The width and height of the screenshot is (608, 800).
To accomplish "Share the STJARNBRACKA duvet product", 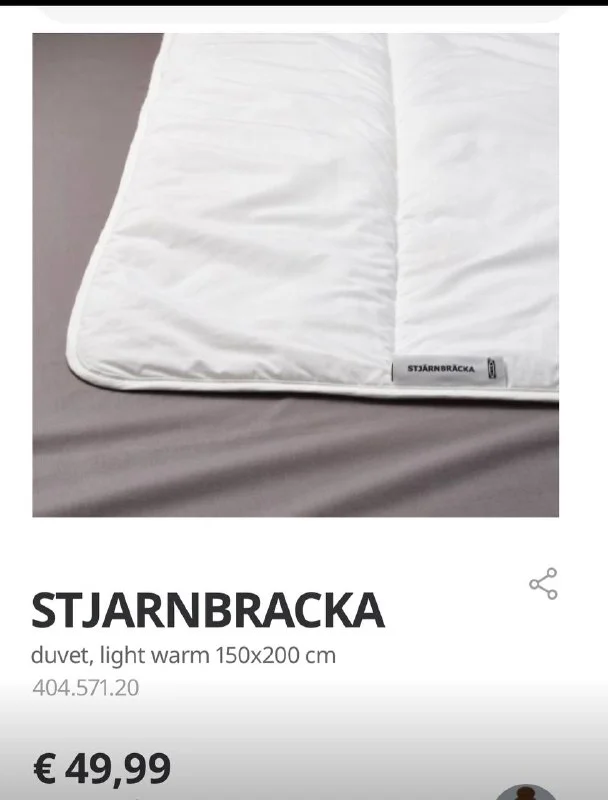I will click(543, 584).
